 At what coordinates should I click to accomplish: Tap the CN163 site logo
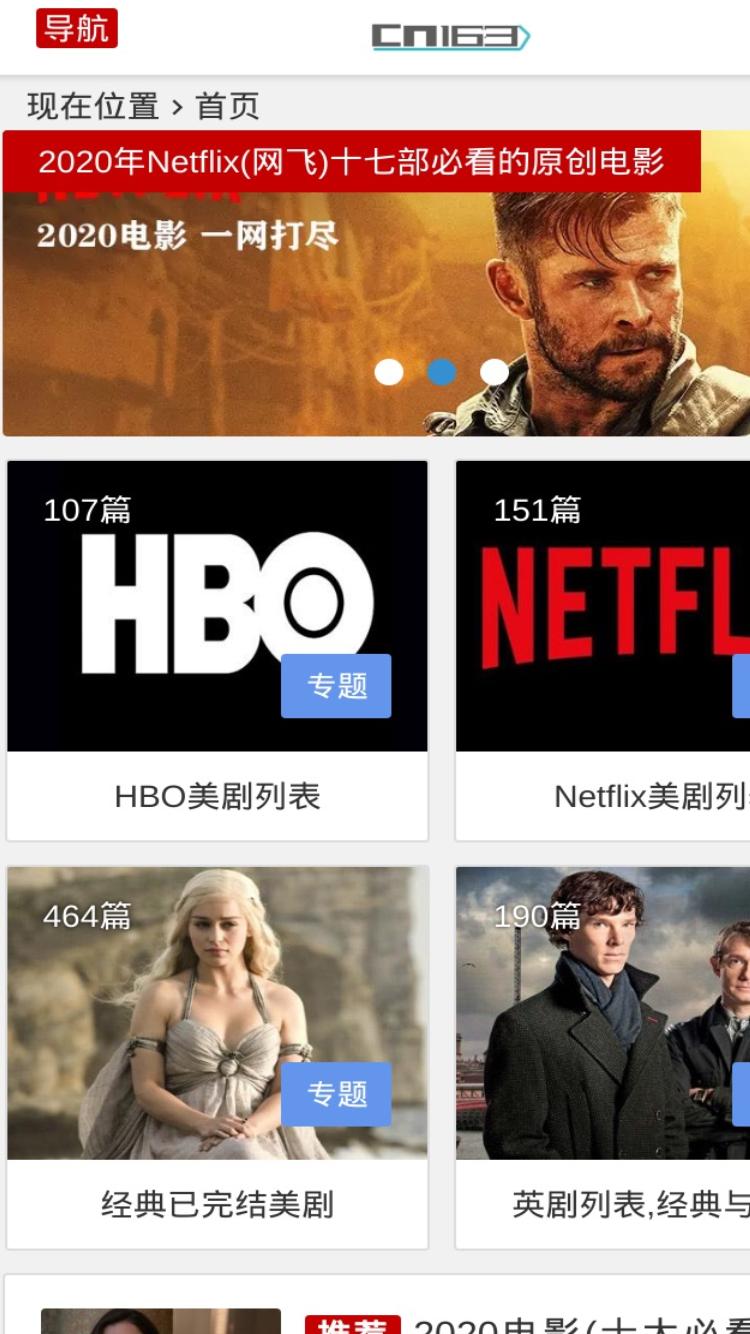[451, 37]
